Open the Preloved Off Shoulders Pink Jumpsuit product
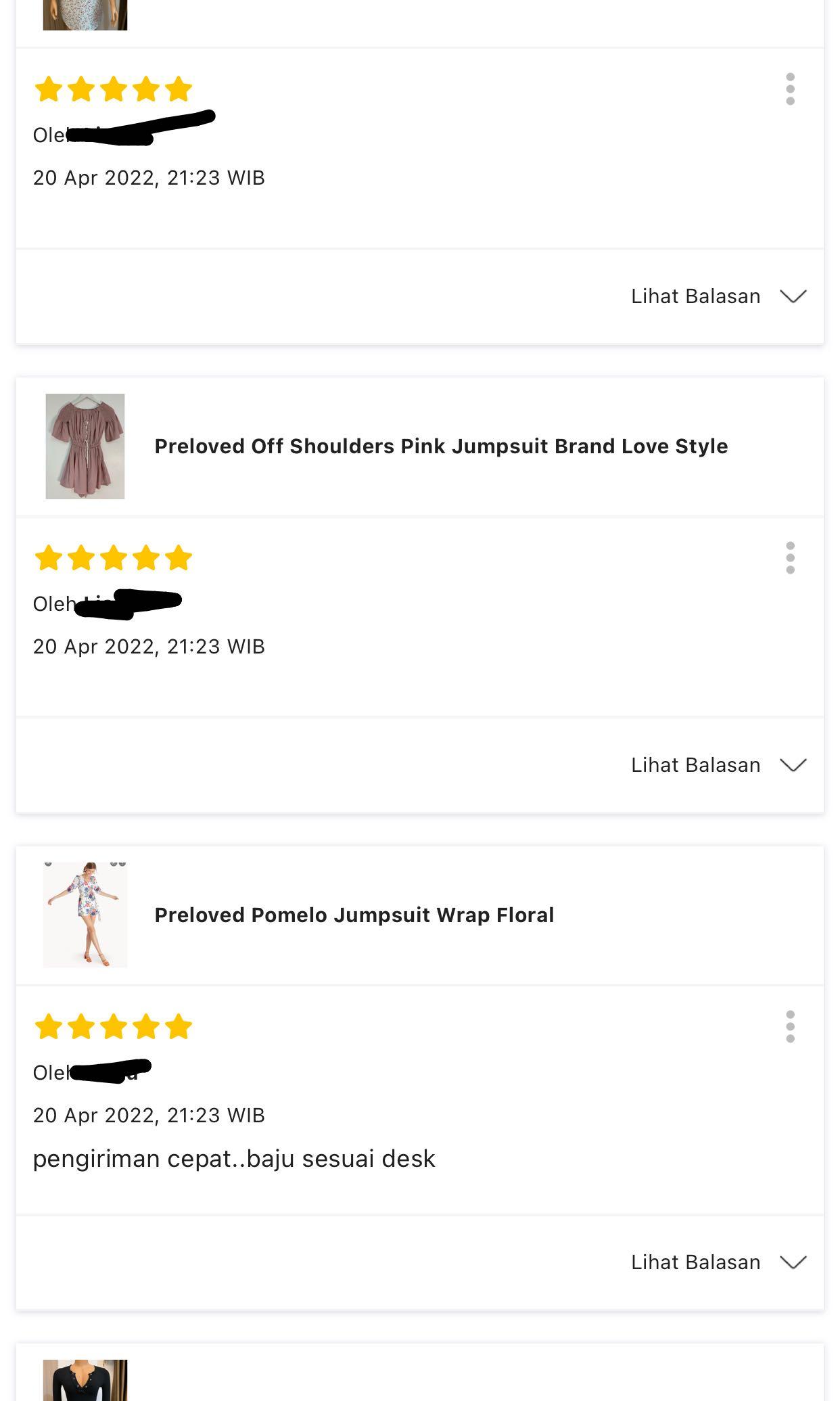840x1401 pixels. tap(440, 446)
